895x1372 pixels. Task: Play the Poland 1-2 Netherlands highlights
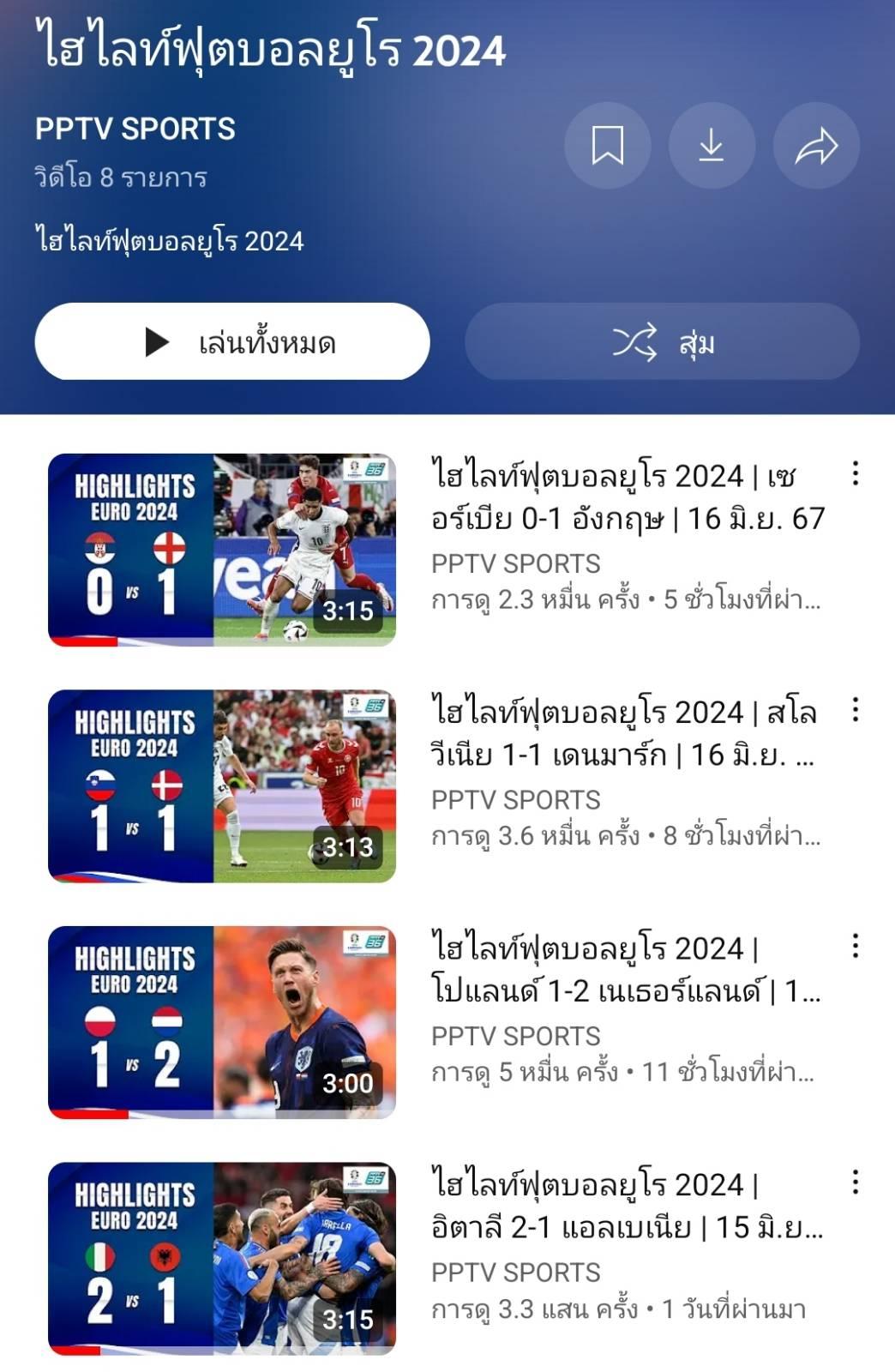coord(222,1022)
